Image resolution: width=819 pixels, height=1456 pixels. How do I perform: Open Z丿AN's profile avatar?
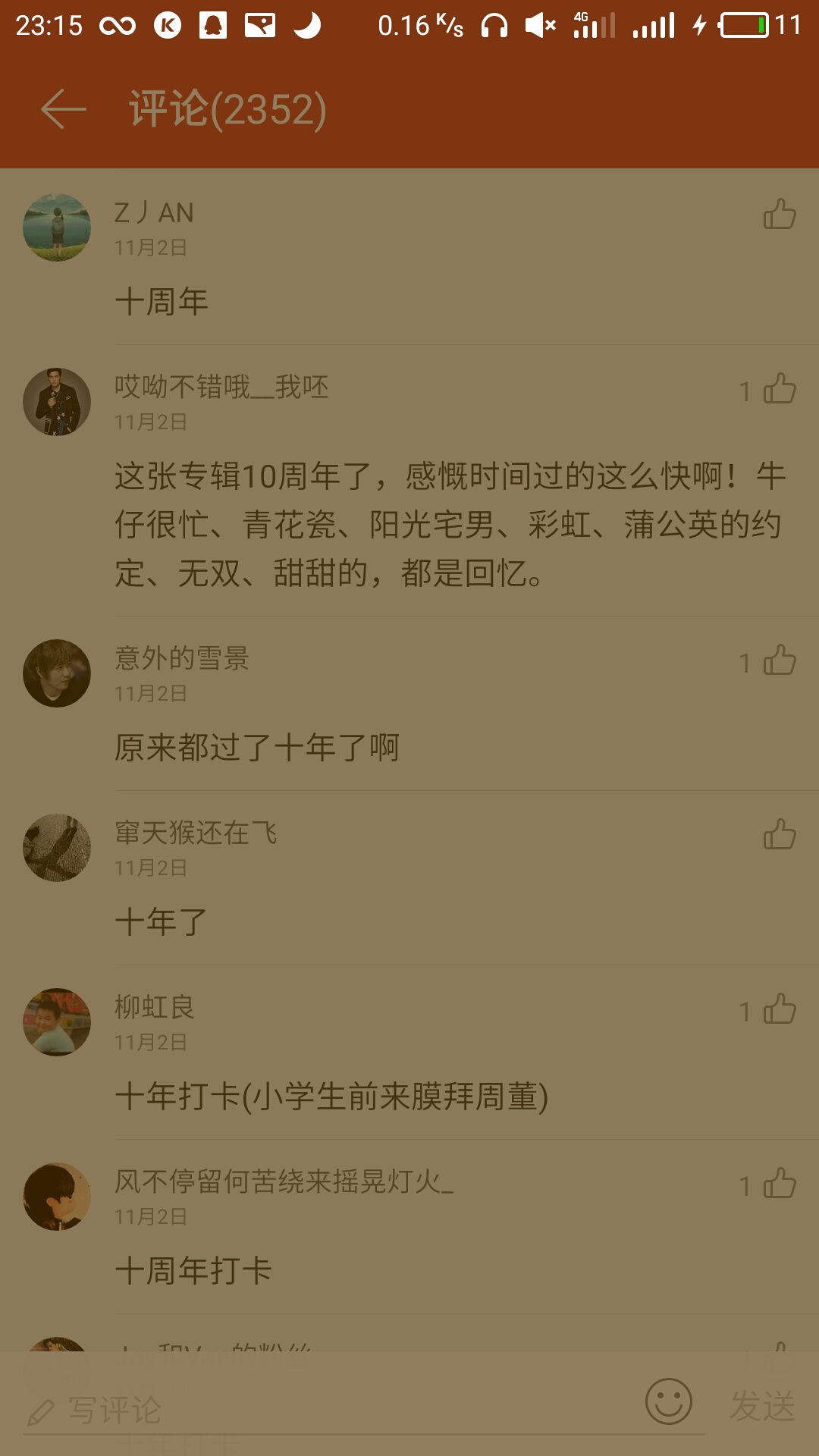pos(57,227)
